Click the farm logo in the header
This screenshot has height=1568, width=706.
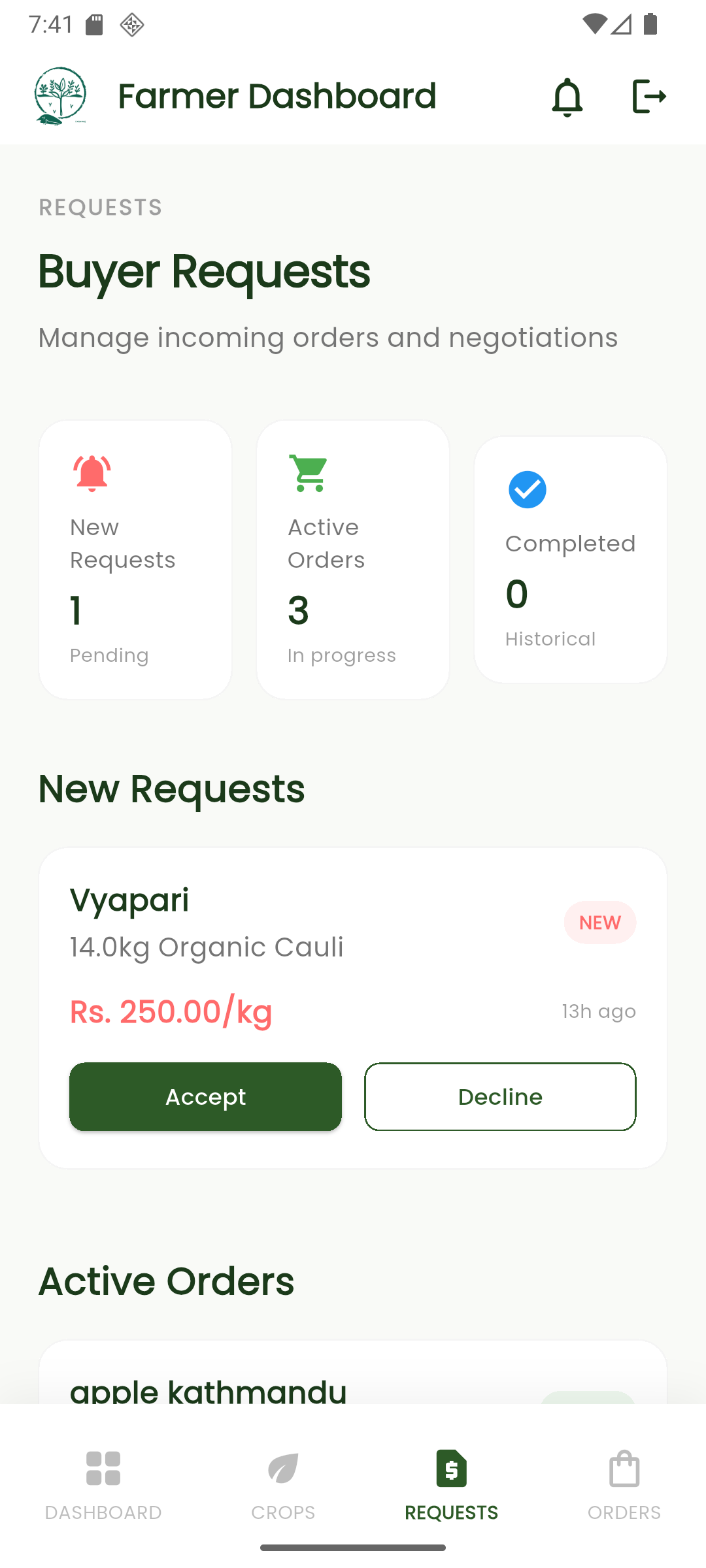click(x=61, y=95)
